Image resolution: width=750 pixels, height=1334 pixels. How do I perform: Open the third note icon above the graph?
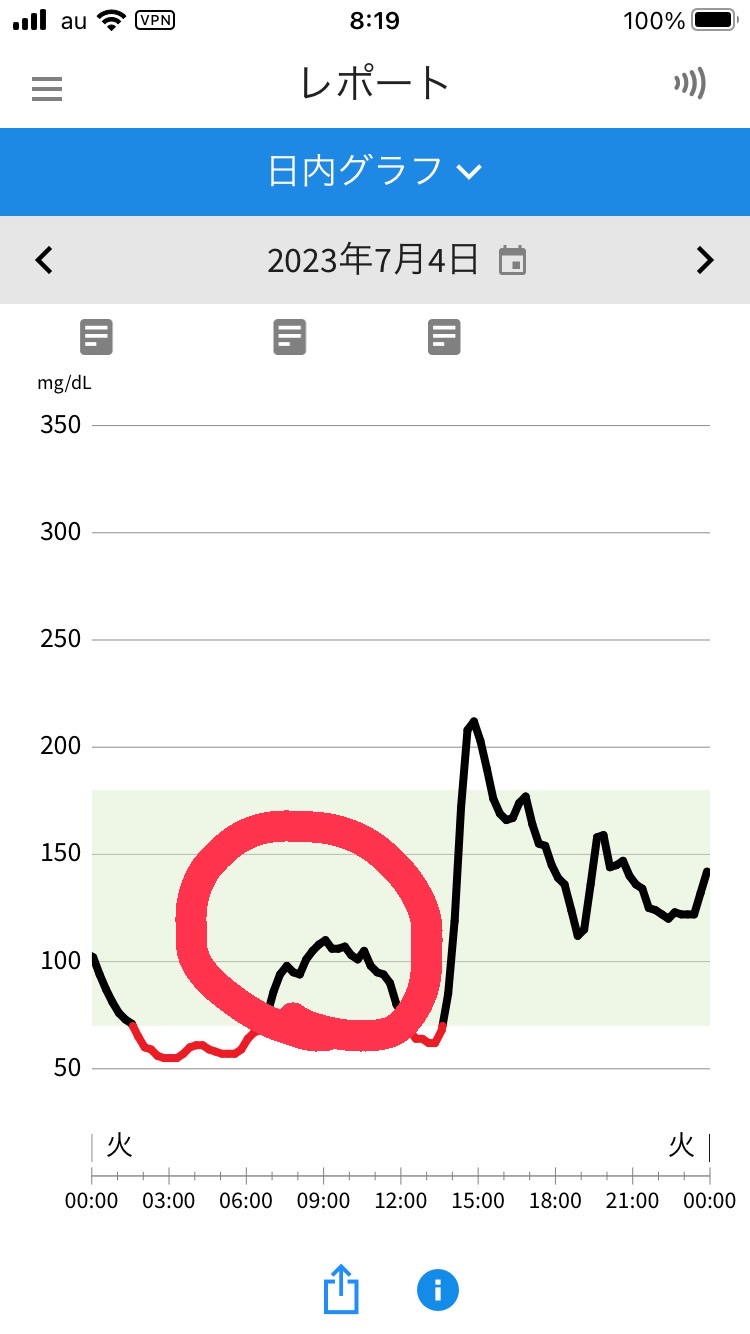[x=444, y=337]
